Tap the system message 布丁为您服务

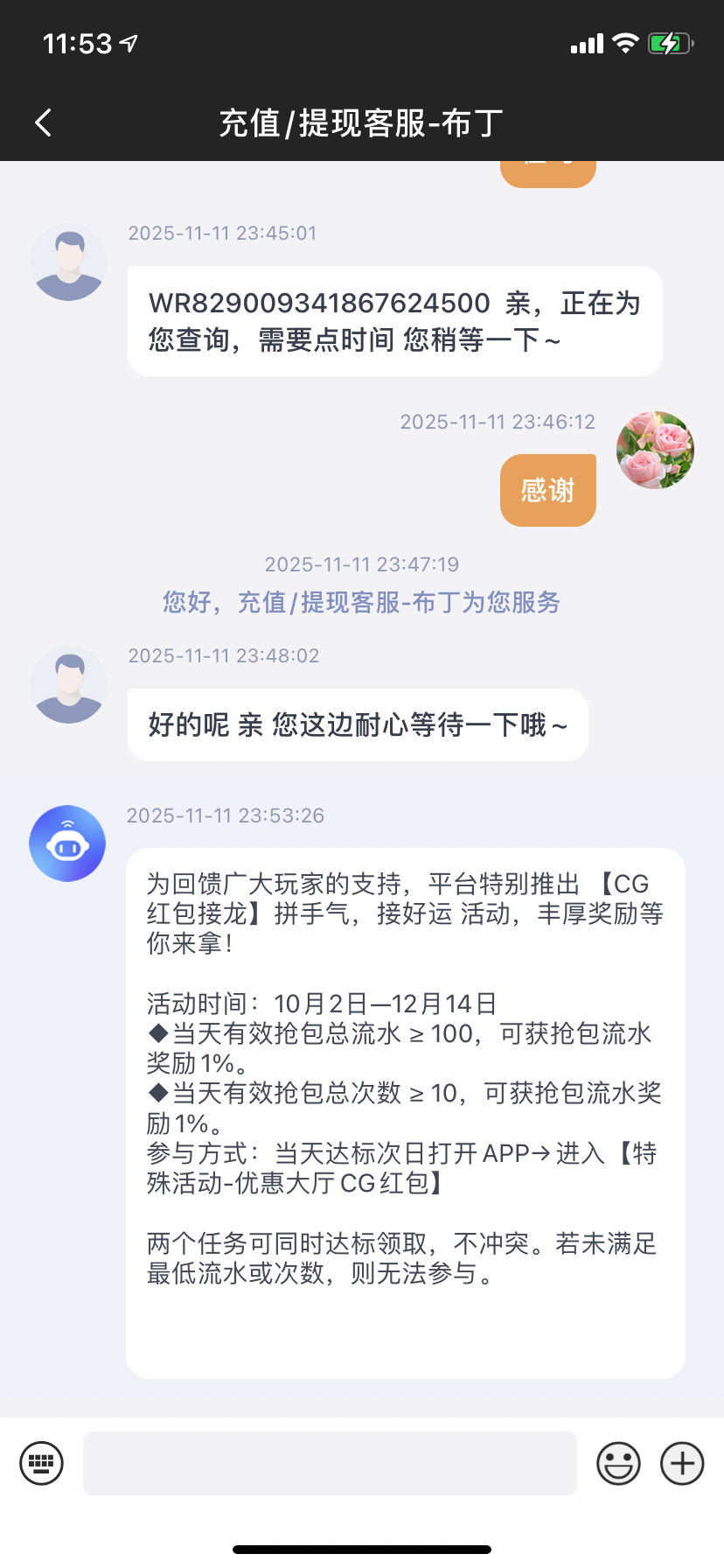point(362,603)
